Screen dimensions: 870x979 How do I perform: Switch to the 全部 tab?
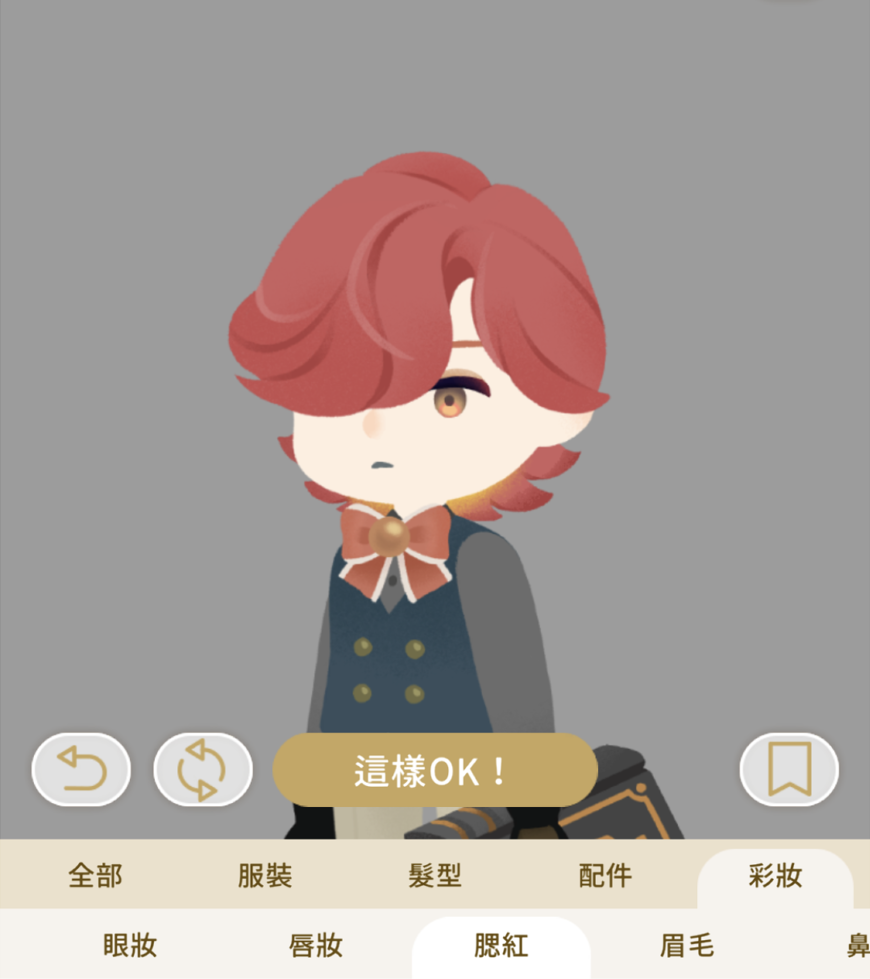point(95,876)
